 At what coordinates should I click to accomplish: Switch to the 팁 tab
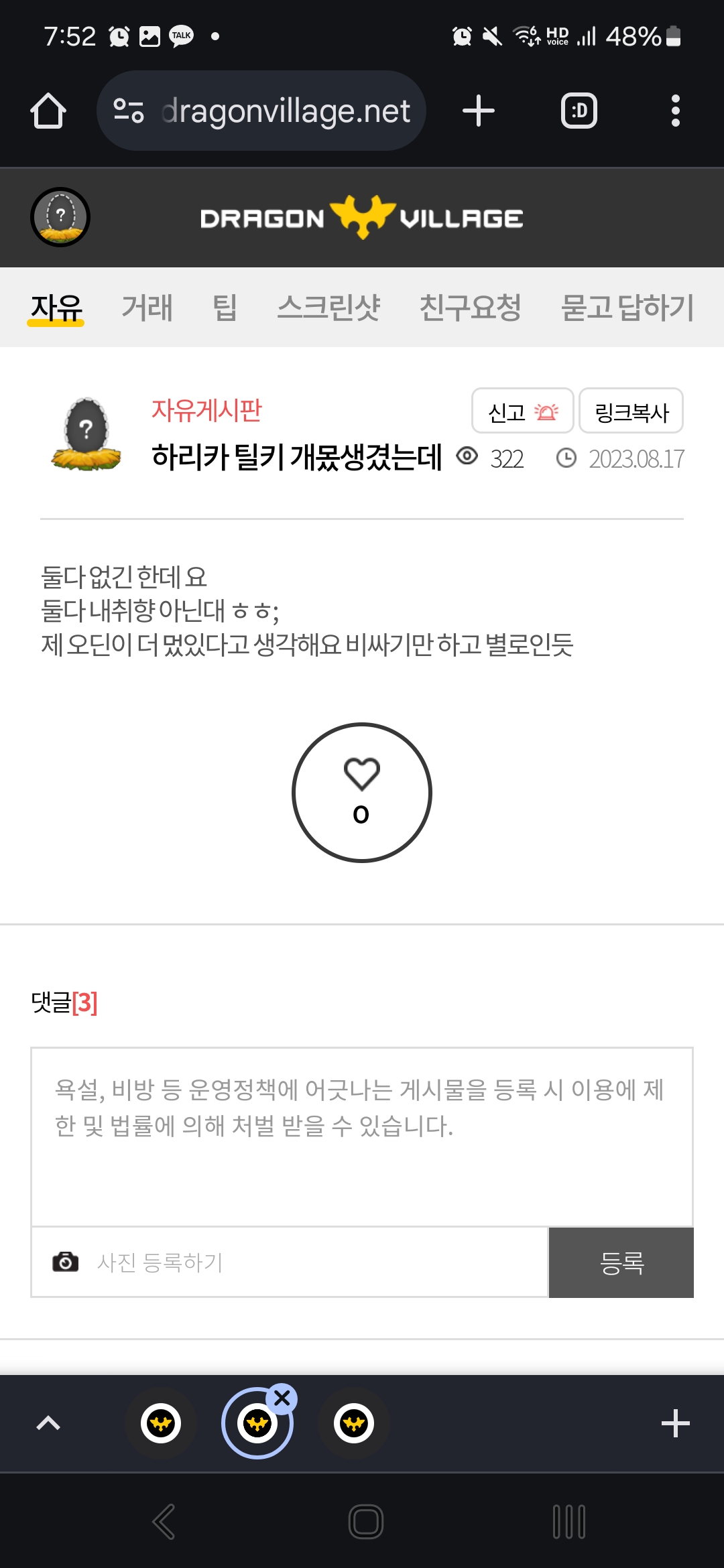[225, 308]
